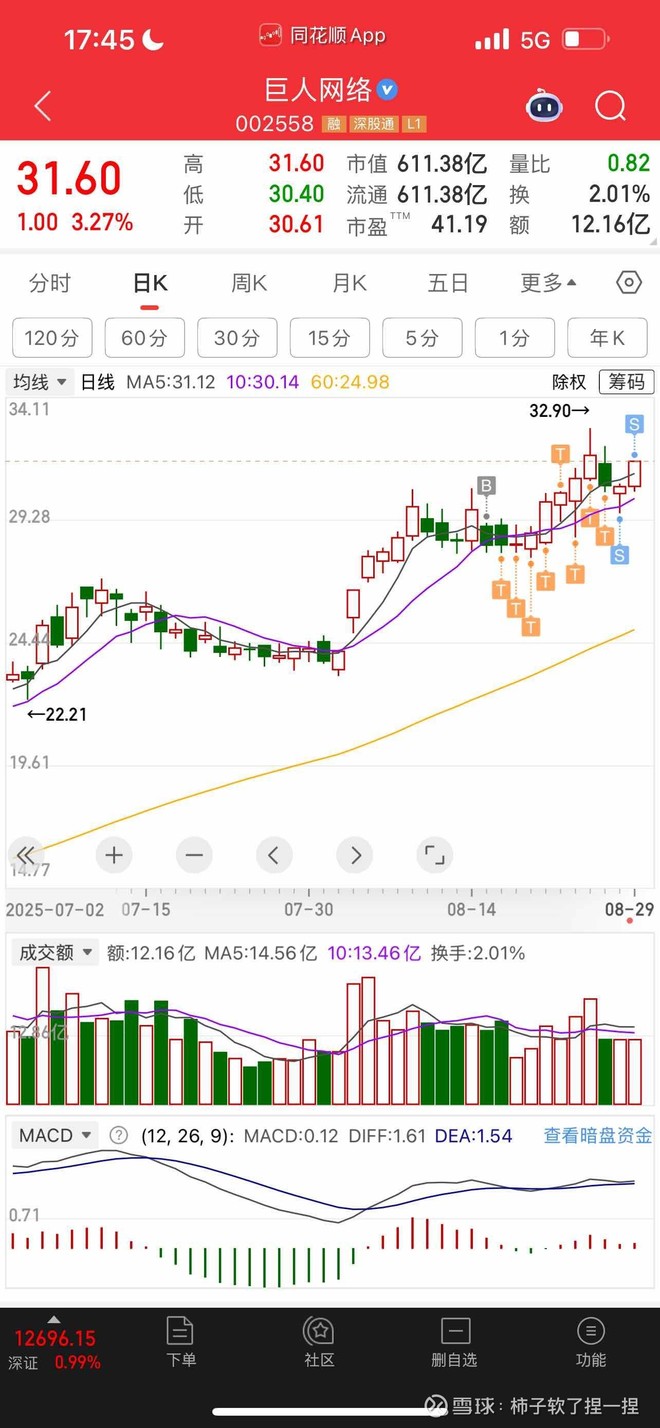Select the 年K interval chip
The width and height of the screenshot is (660, 1428).
607,338
